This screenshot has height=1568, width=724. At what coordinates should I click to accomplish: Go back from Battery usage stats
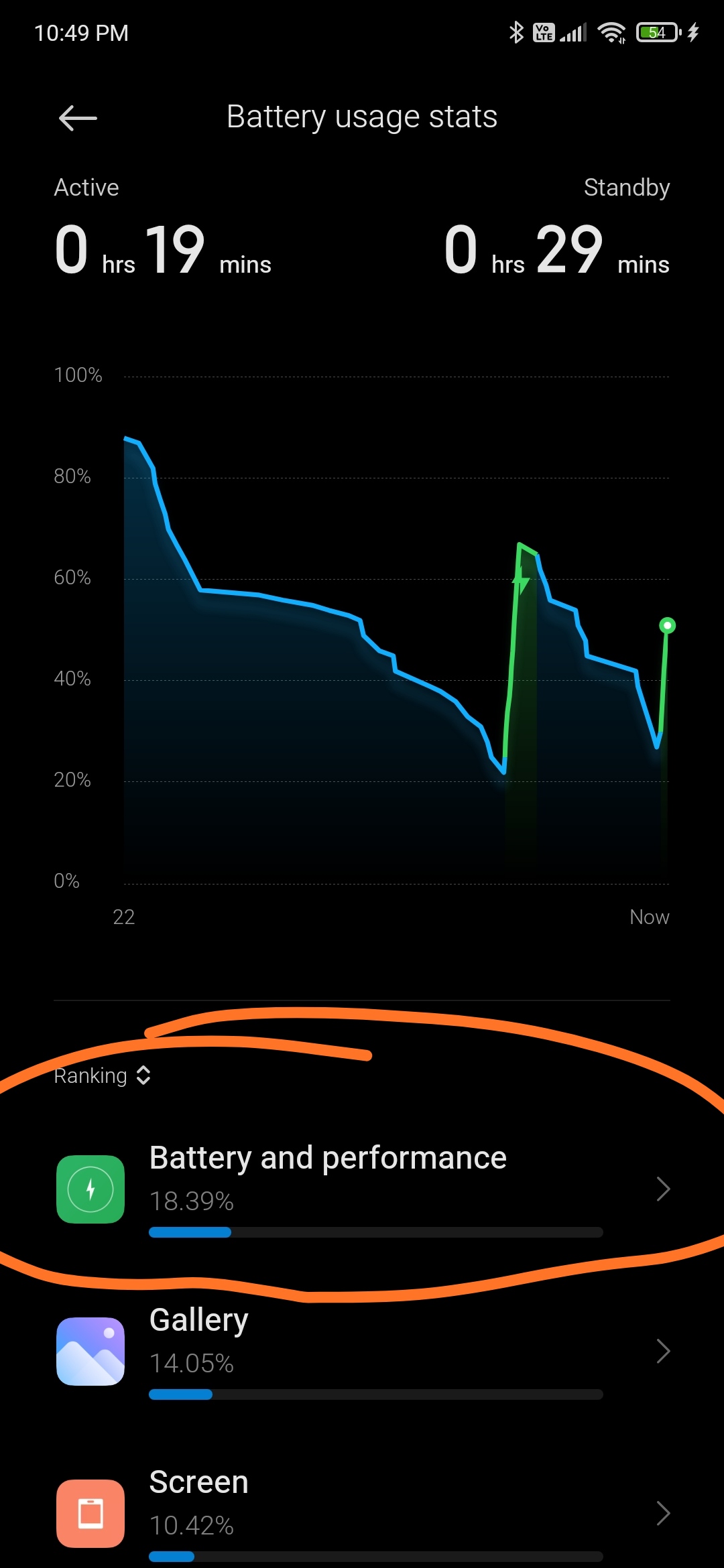78,118
